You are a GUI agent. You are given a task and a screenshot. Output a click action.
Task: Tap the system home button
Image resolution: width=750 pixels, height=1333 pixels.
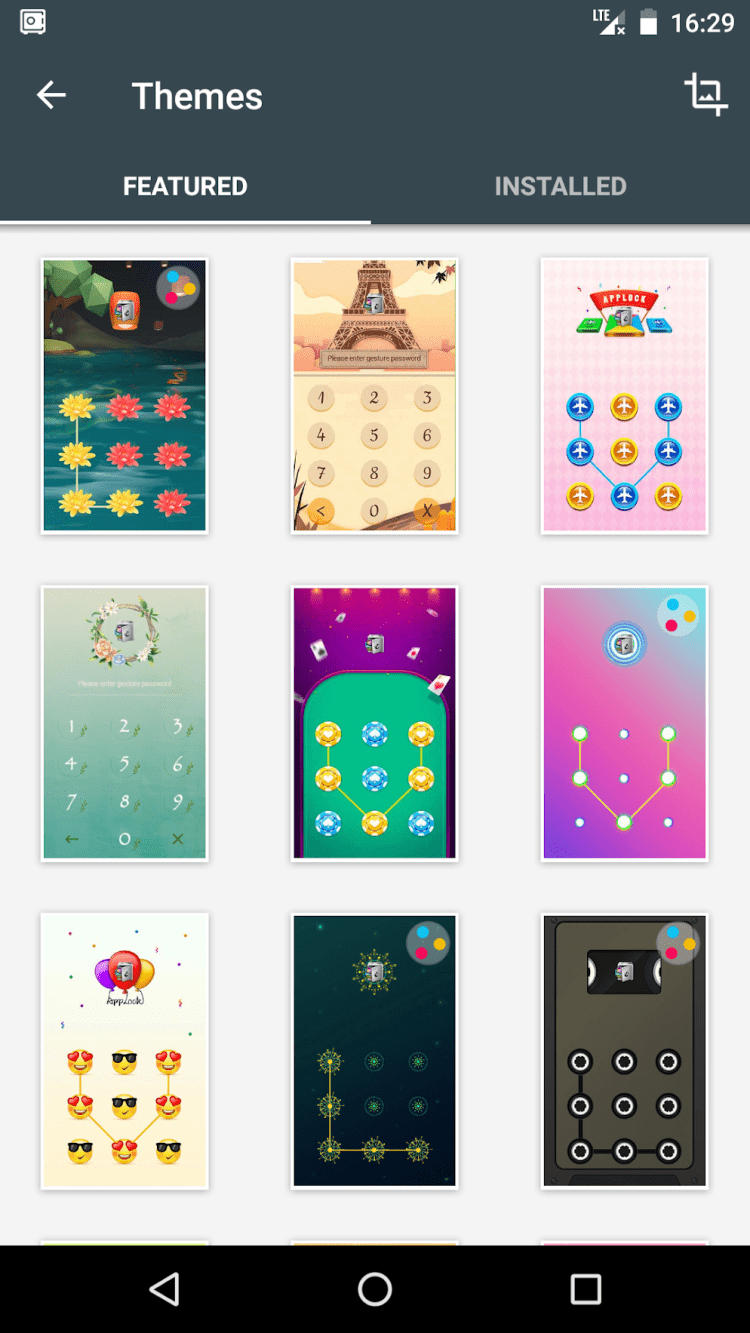(375, 1289)
